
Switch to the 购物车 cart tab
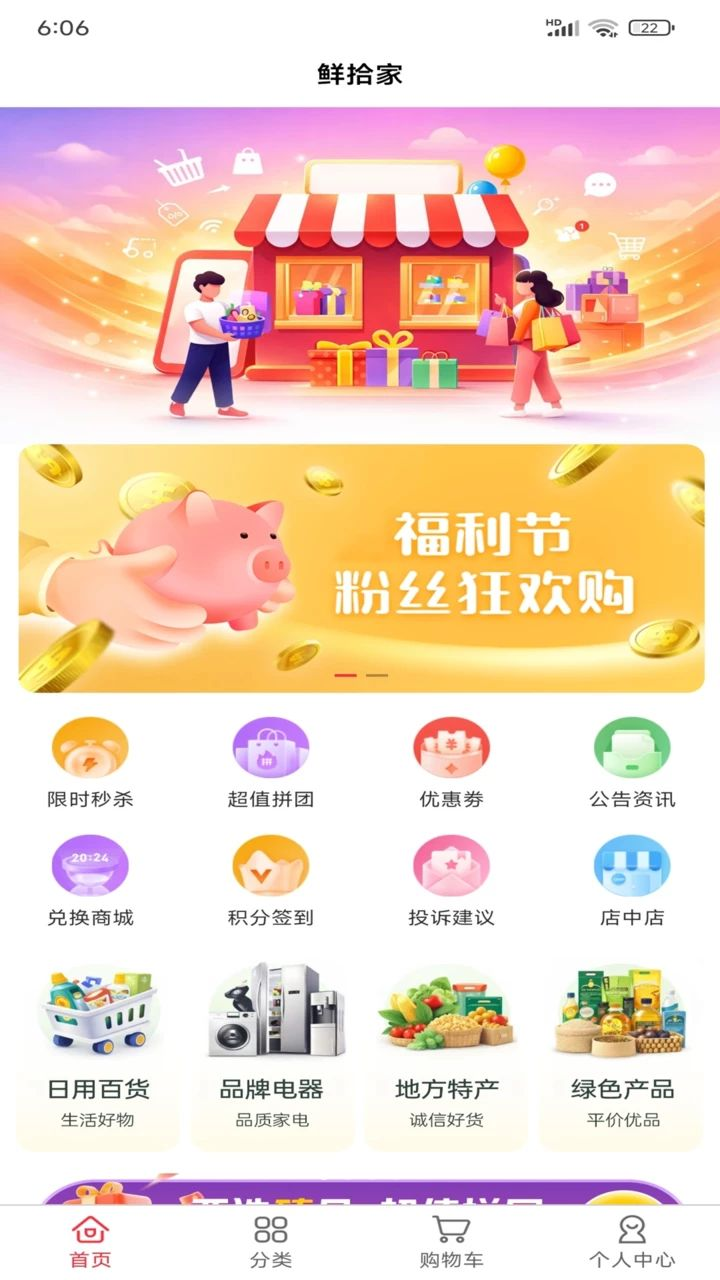click(x=451, y=1243)
